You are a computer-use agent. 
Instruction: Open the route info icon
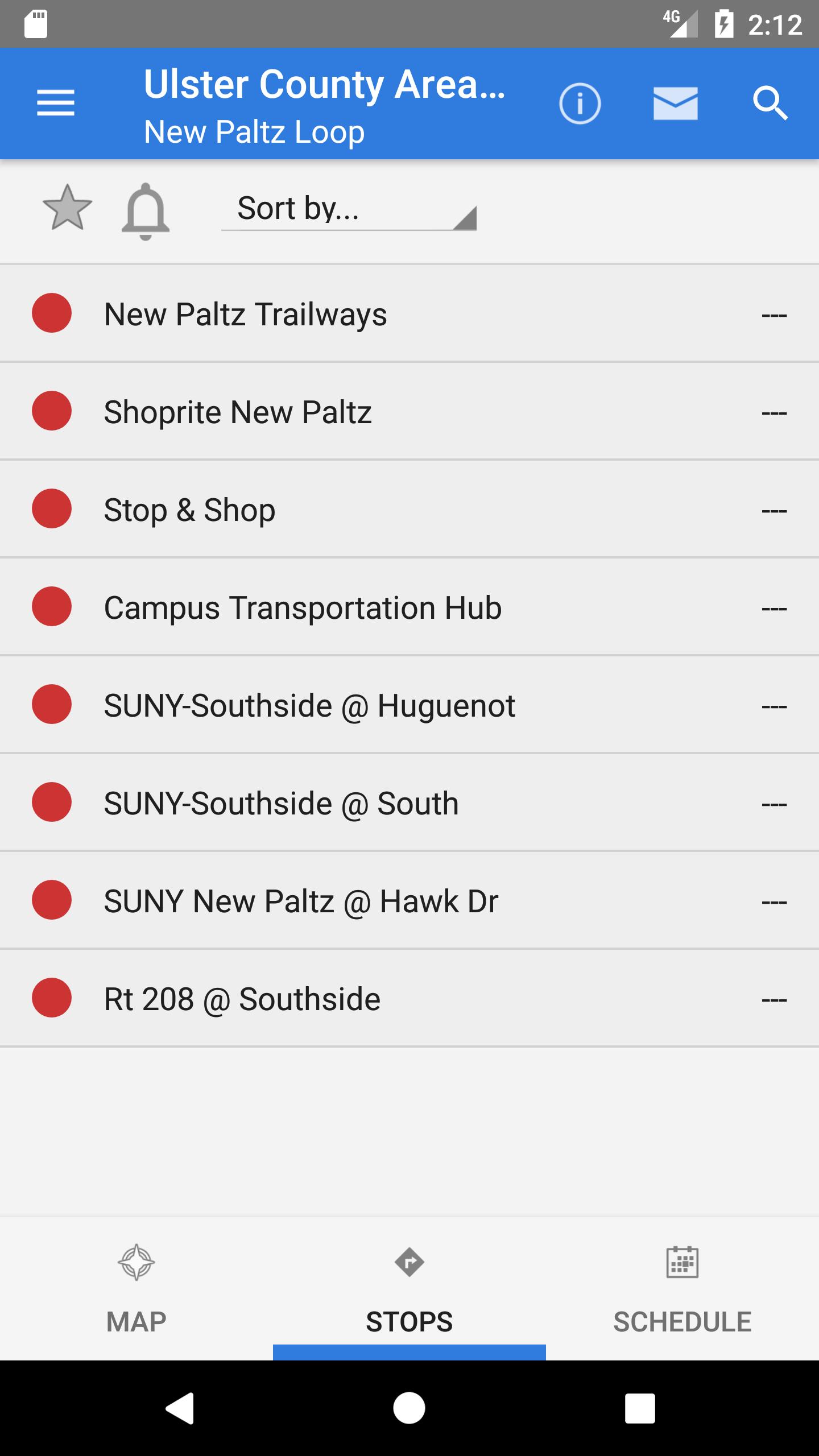click(580, 104)
